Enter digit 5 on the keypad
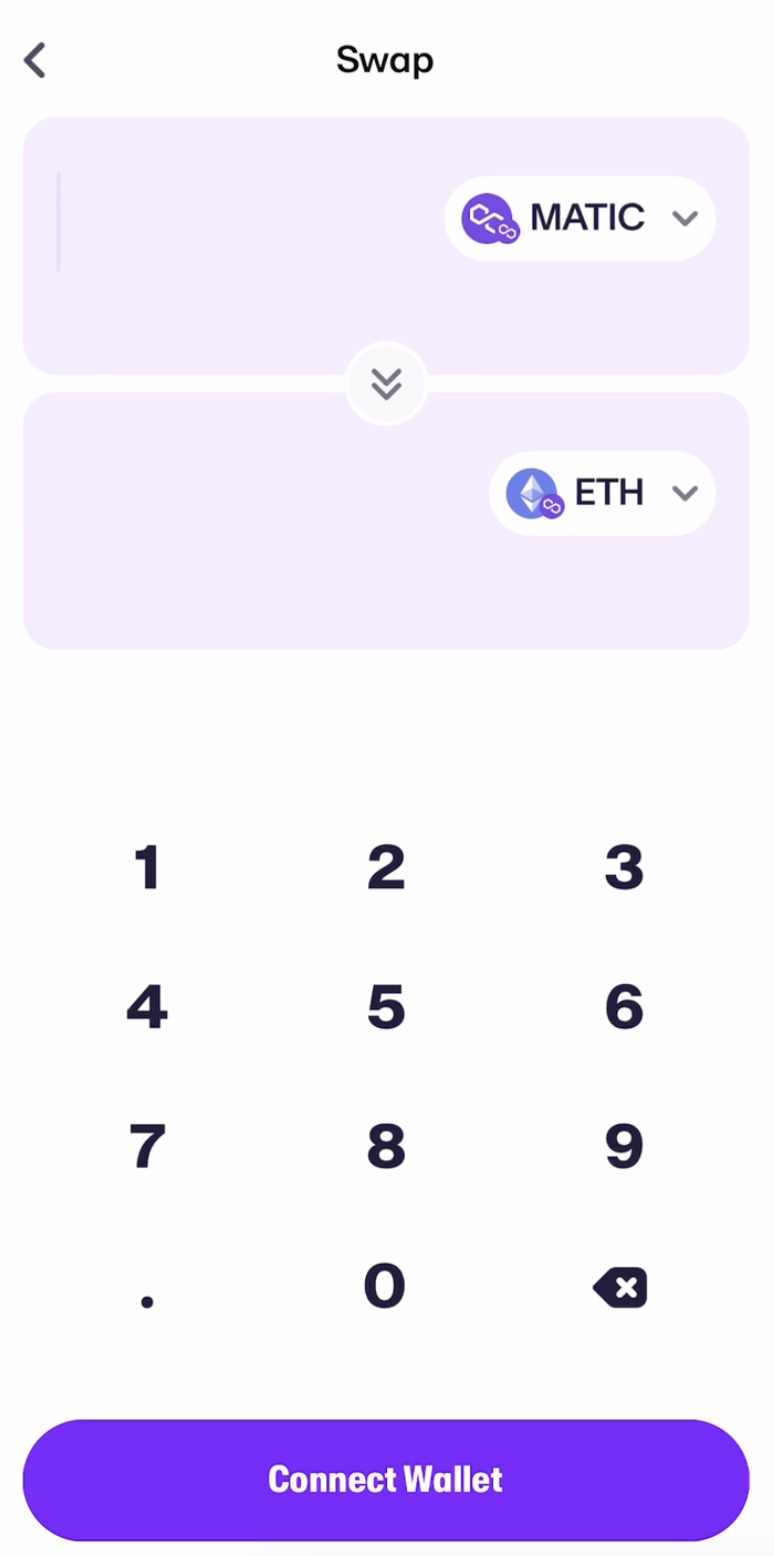This screenshot has width=774, height=1556. (386, 1007)
